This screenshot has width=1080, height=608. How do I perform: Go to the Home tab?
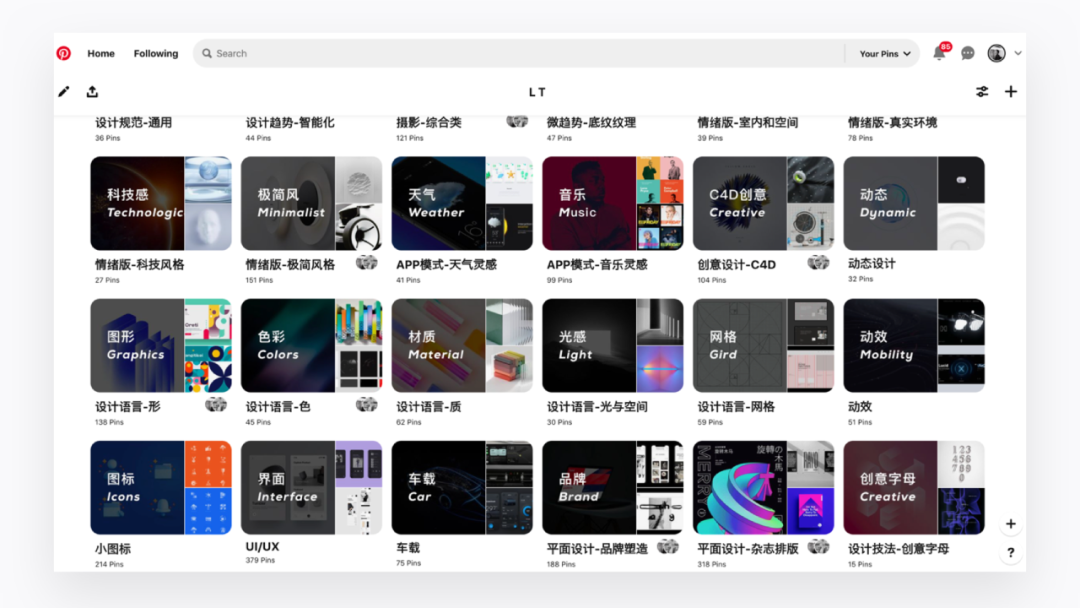(101, 54)
